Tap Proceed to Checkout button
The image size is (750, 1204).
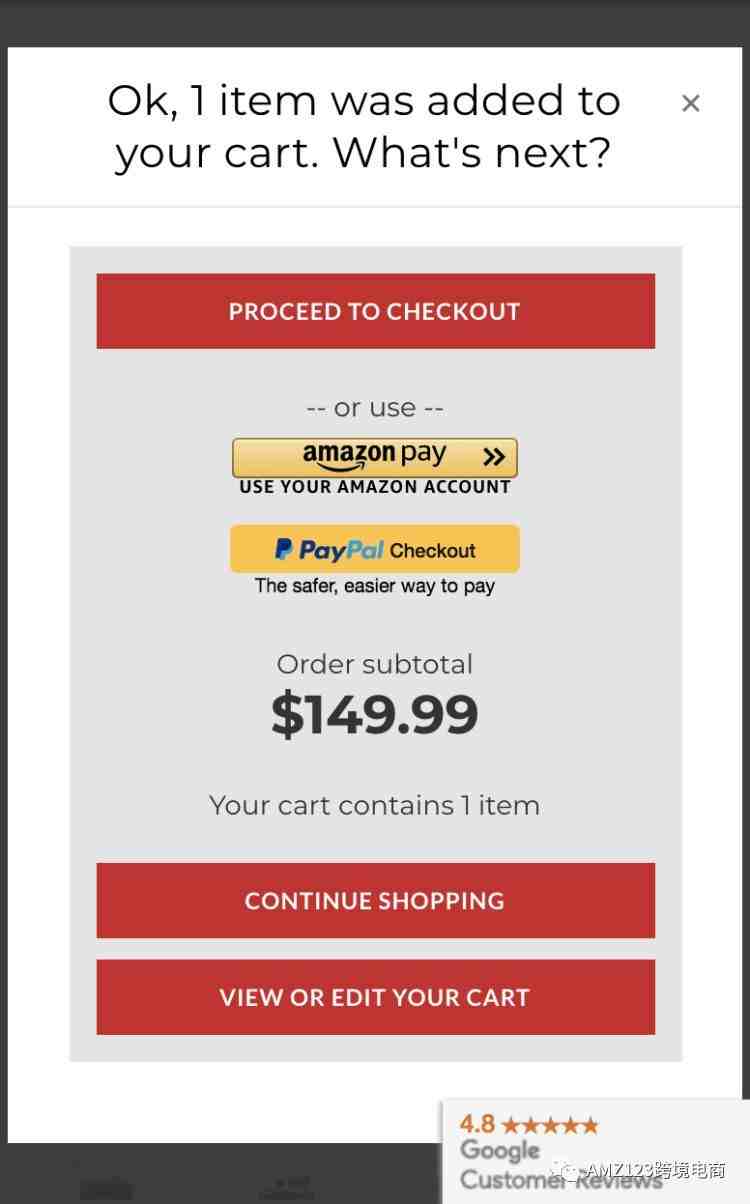point(375,311)
